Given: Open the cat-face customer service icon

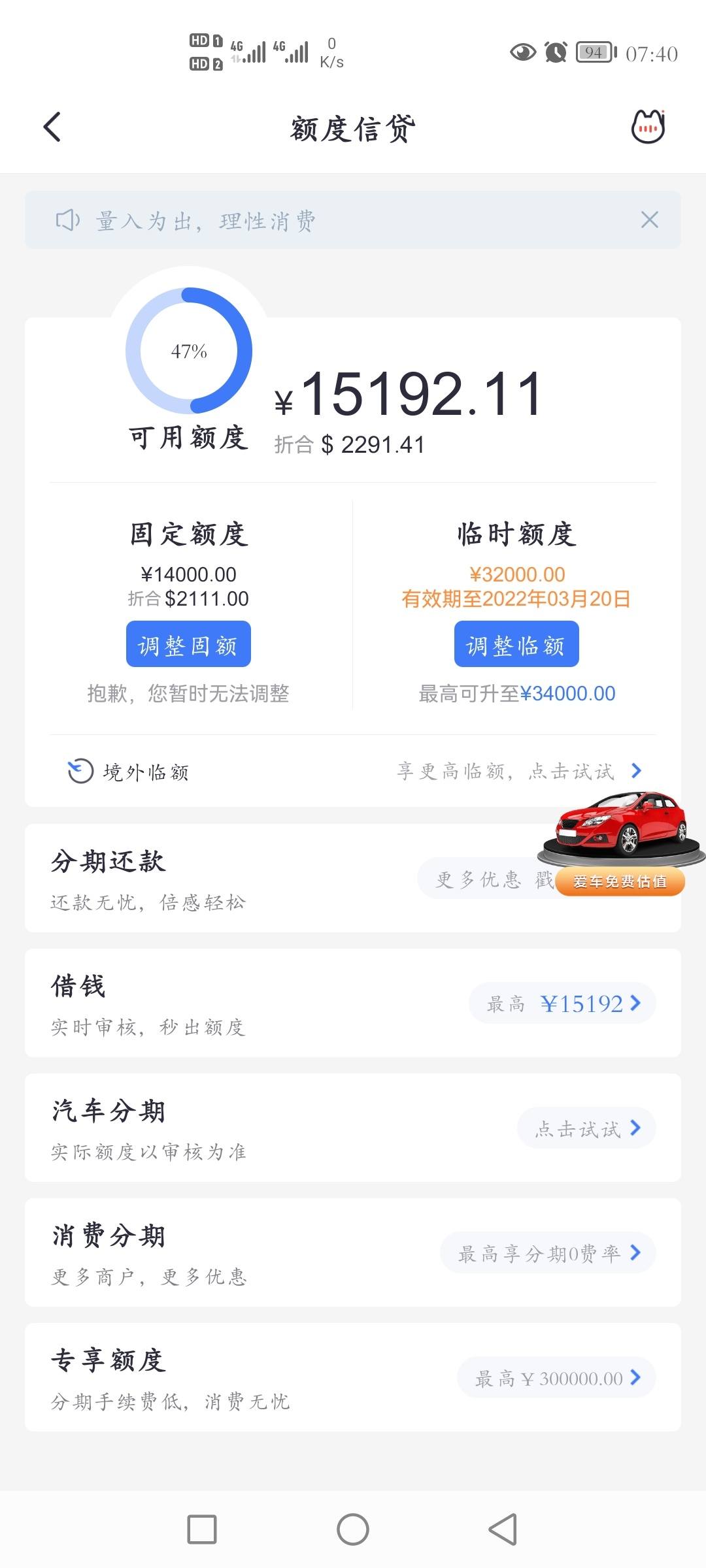Looking at the screenshot, I should pos(648,126).
